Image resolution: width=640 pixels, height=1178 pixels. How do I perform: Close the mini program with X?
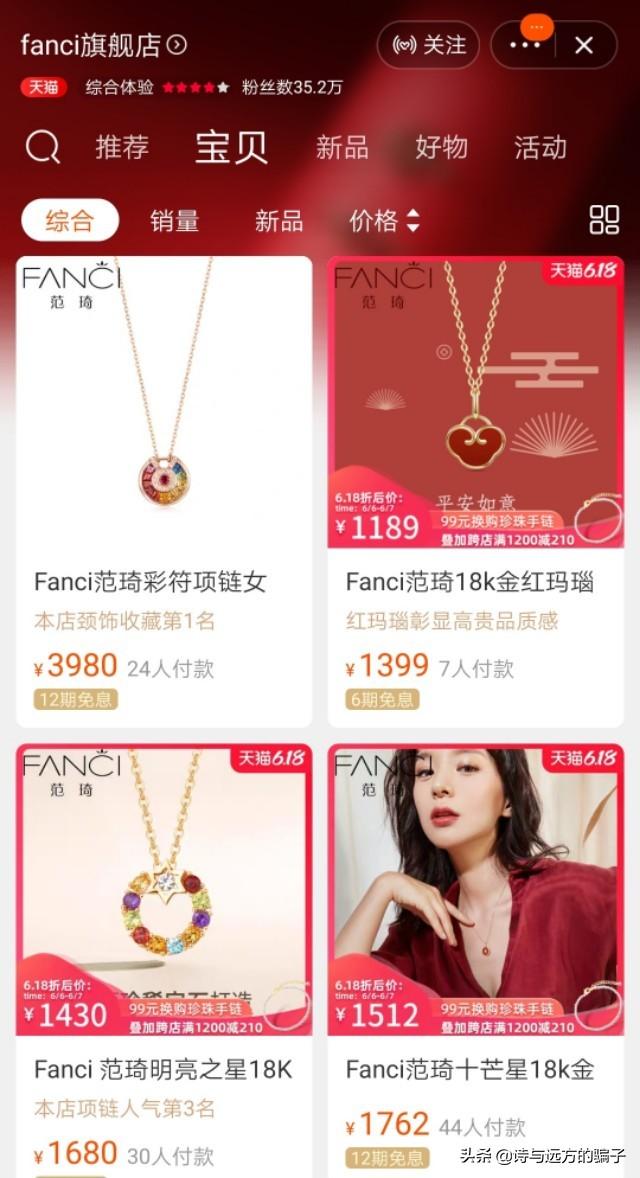(x=584, y=45)
